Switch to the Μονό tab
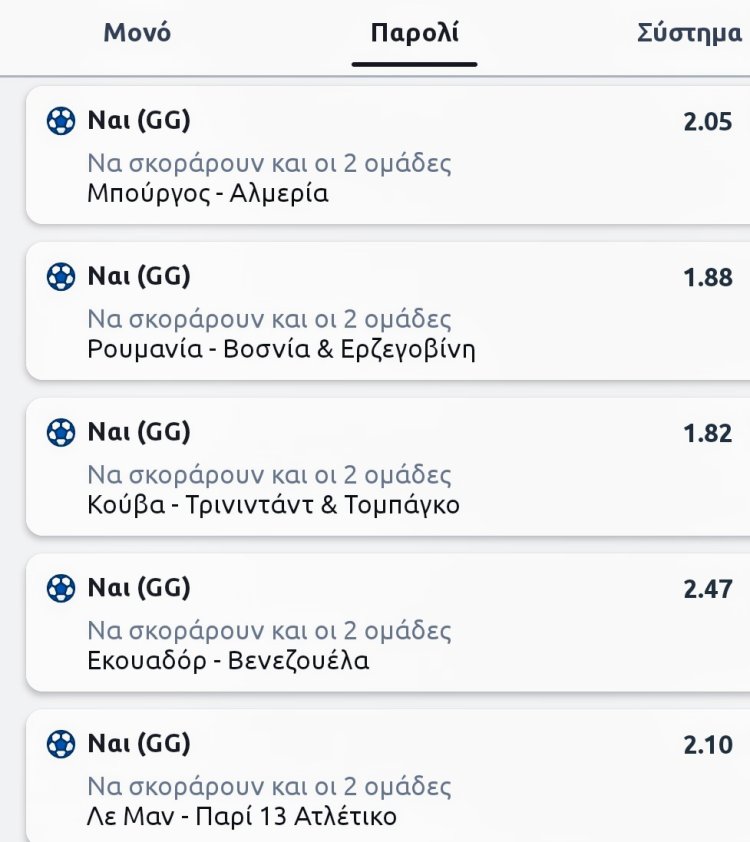 (137, 33)
